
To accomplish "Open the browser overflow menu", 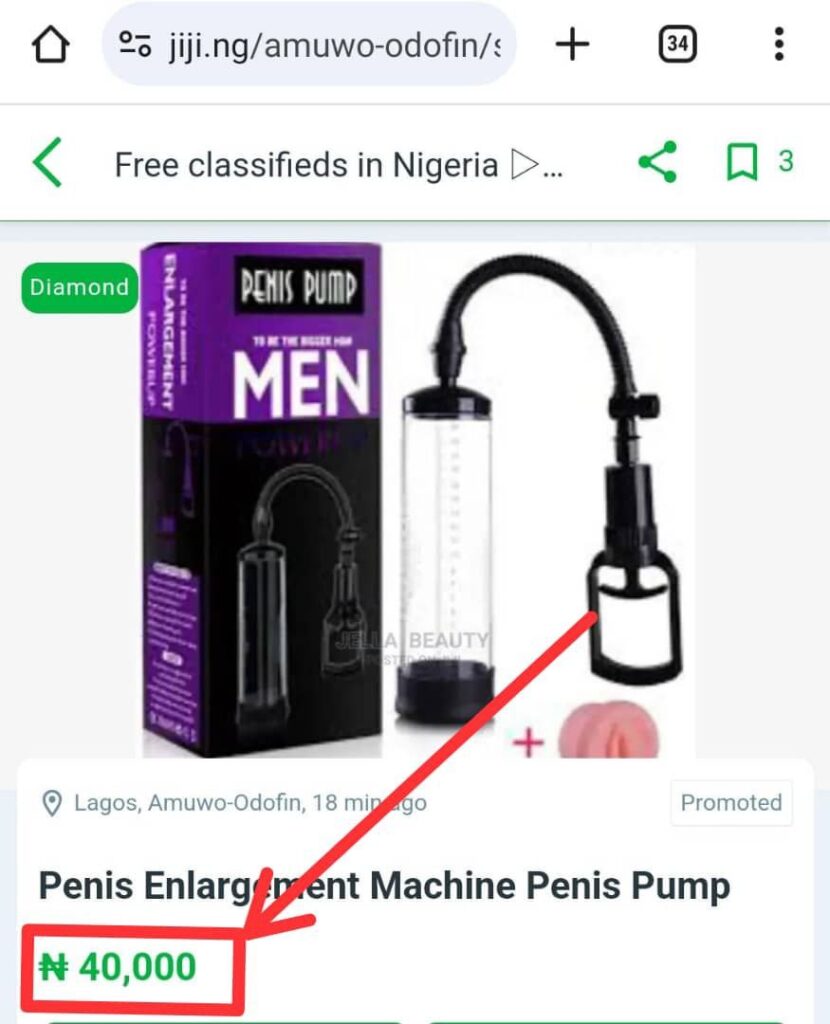I will coord(779,45).
